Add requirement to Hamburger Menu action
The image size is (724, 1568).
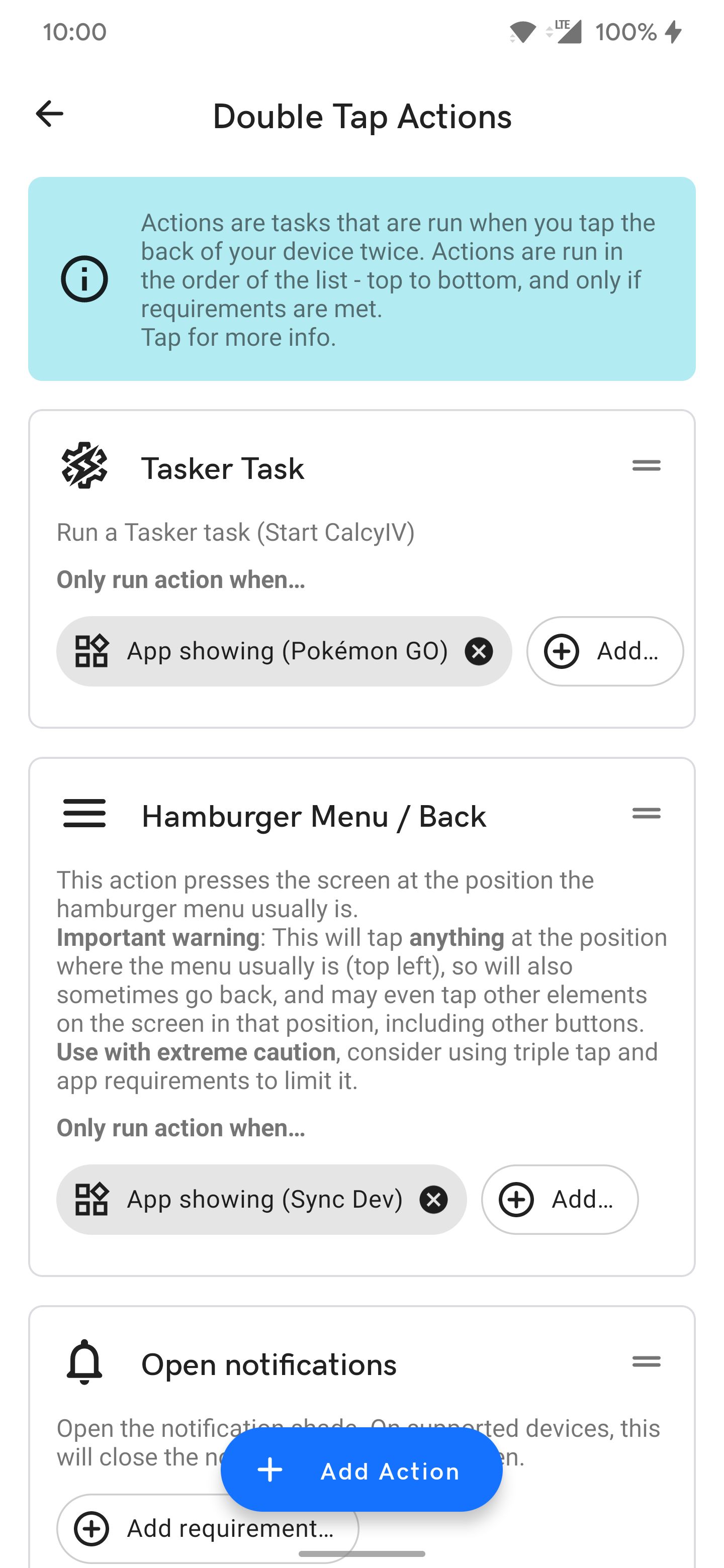(560, 1200)
